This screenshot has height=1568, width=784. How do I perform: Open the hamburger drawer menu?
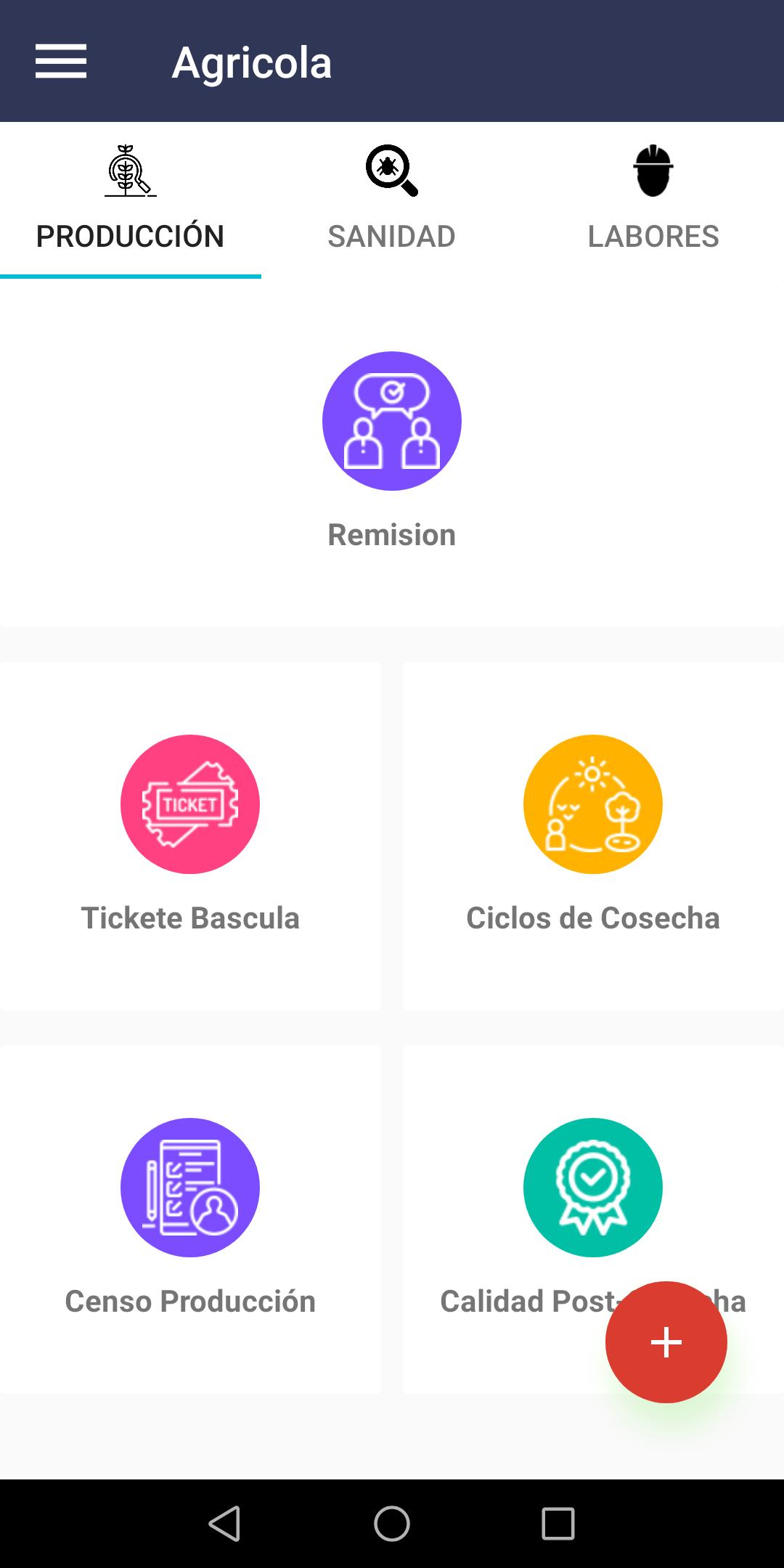[61, 61]
